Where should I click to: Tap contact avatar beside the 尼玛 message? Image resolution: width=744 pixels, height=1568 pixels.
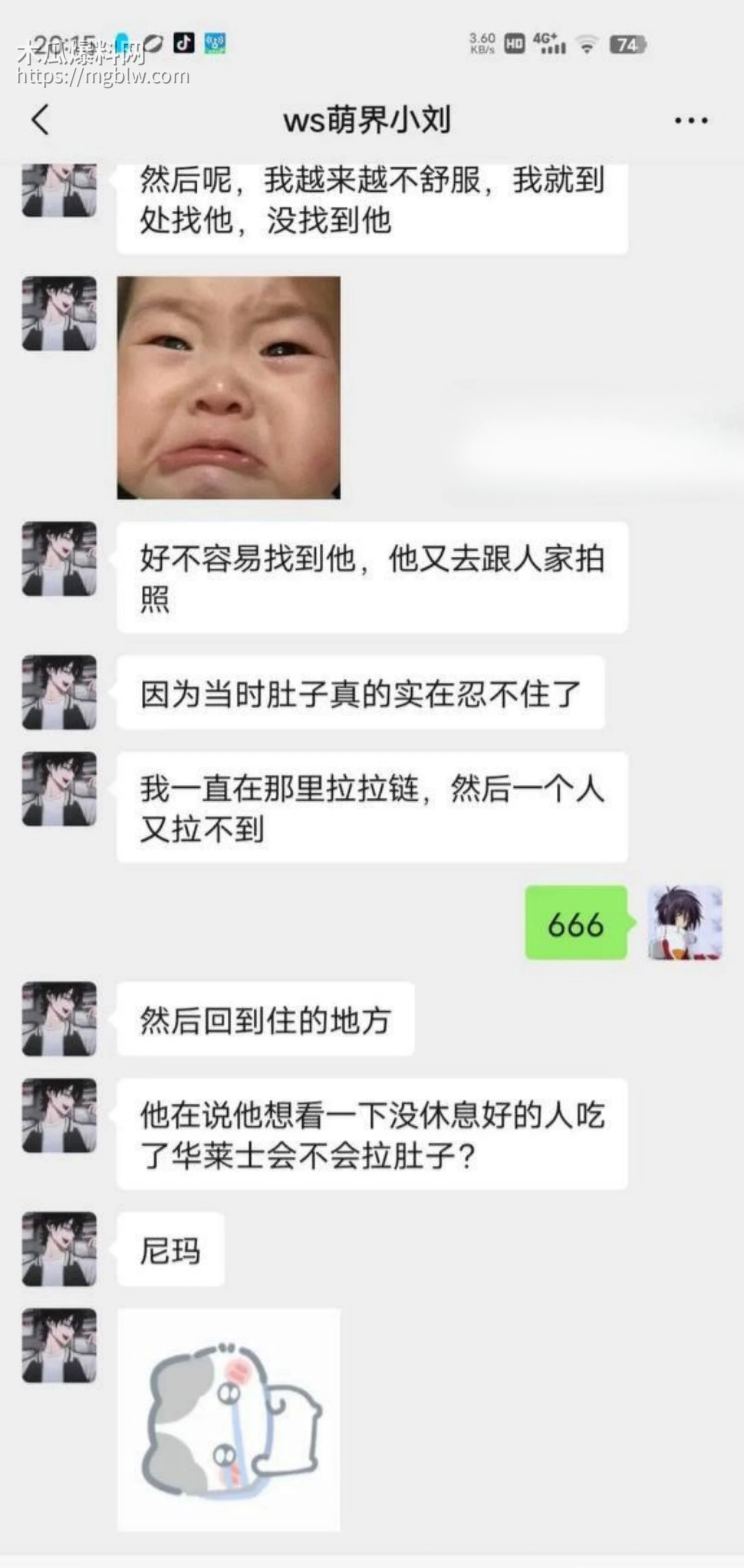60,1249
